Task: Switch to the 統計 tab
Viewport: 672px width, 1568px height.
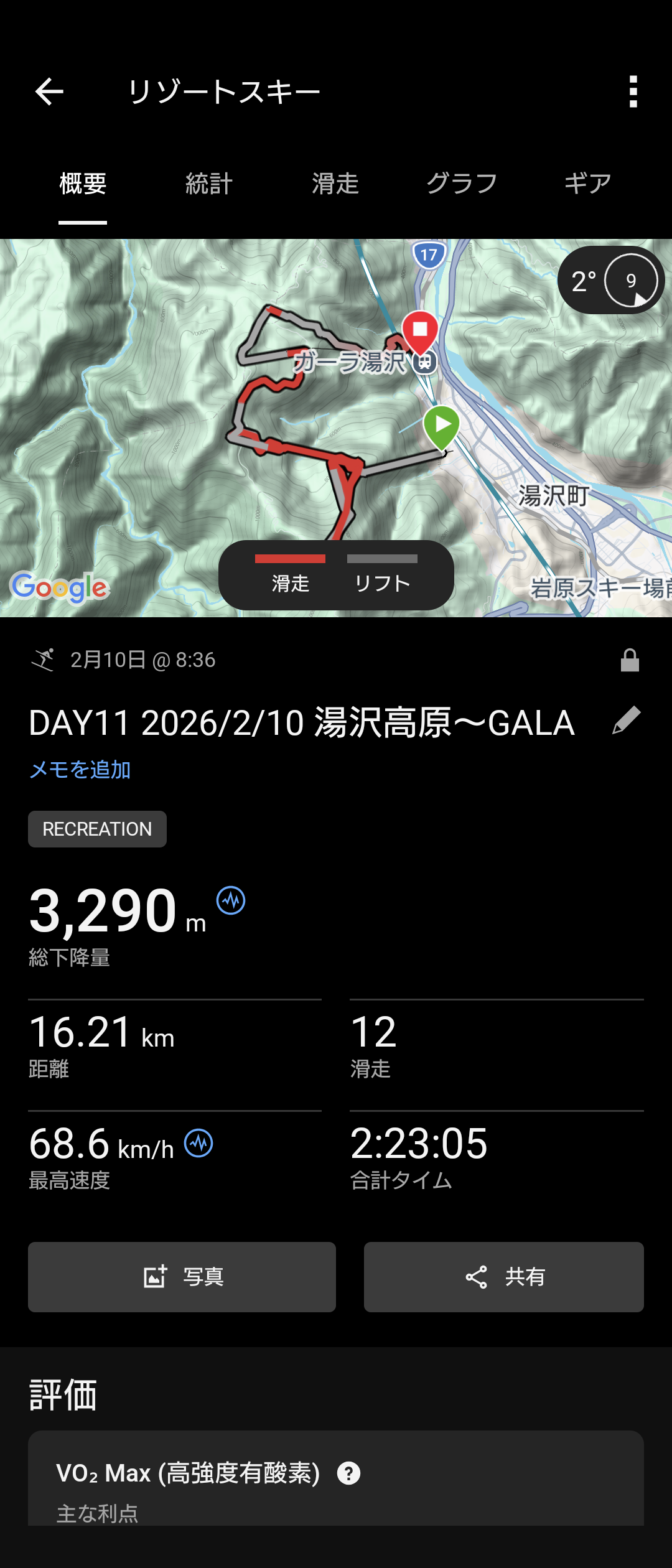Action: [x=209, y=184]
